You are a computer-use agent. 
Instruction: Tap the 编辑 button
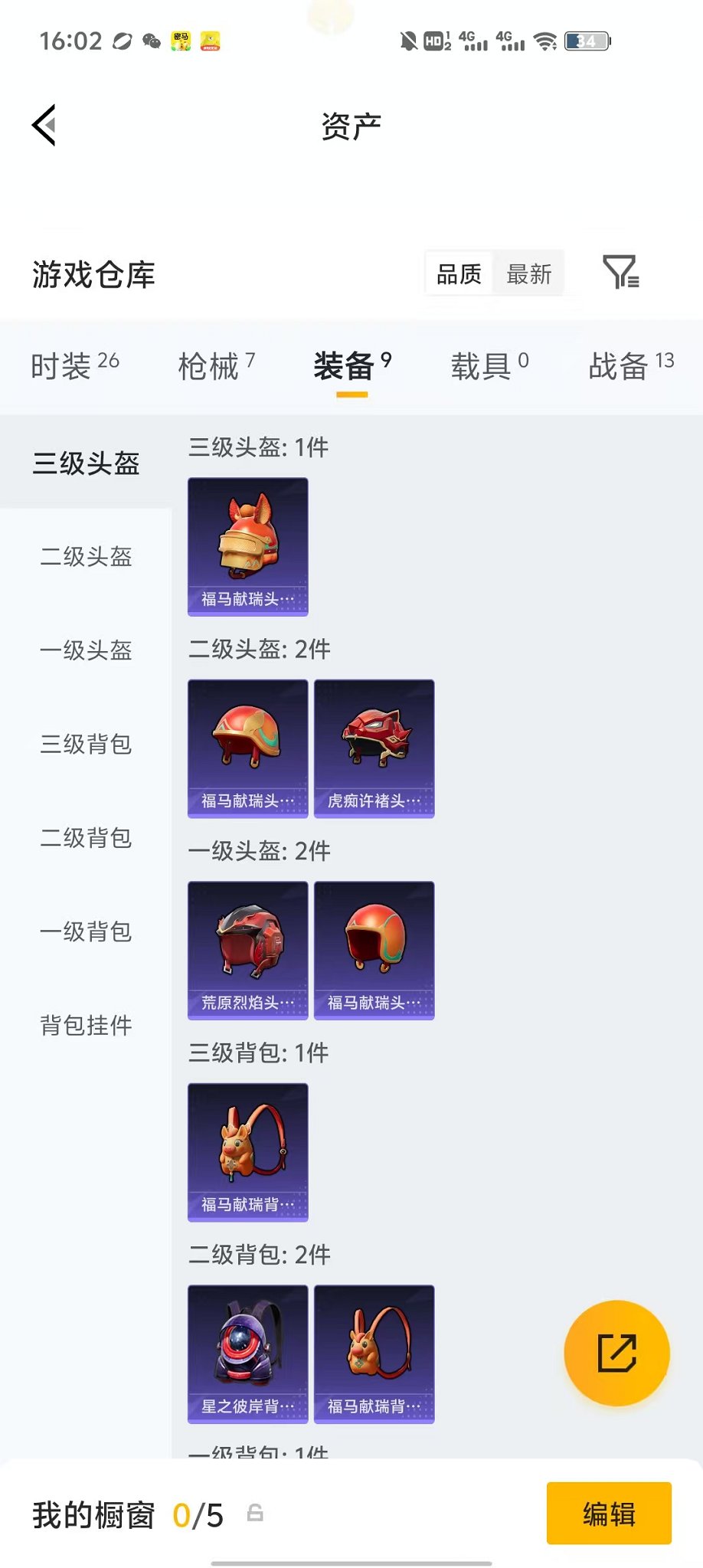609,1514
